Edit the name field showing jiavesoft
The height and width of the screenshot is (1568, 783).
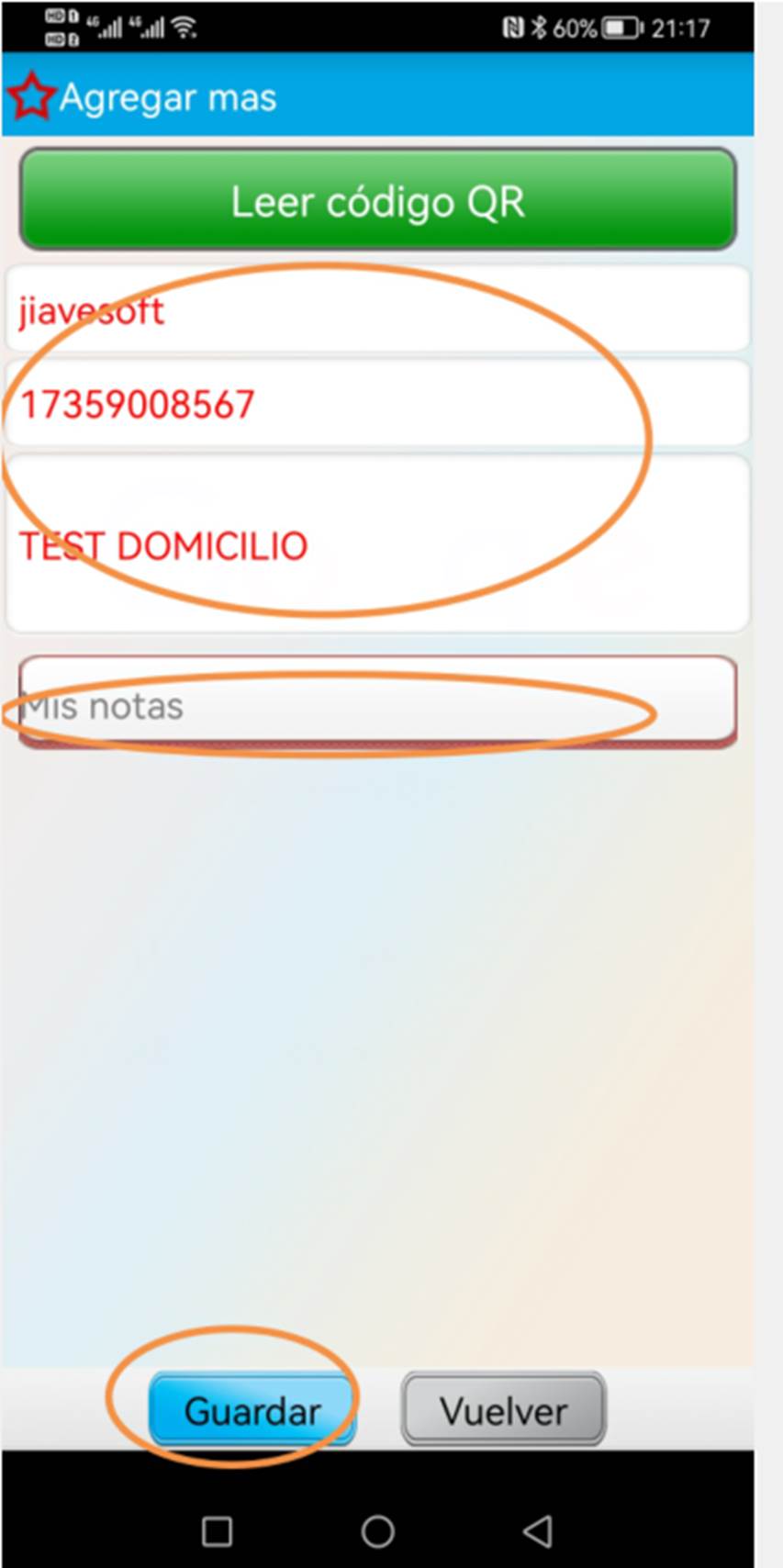377,308
